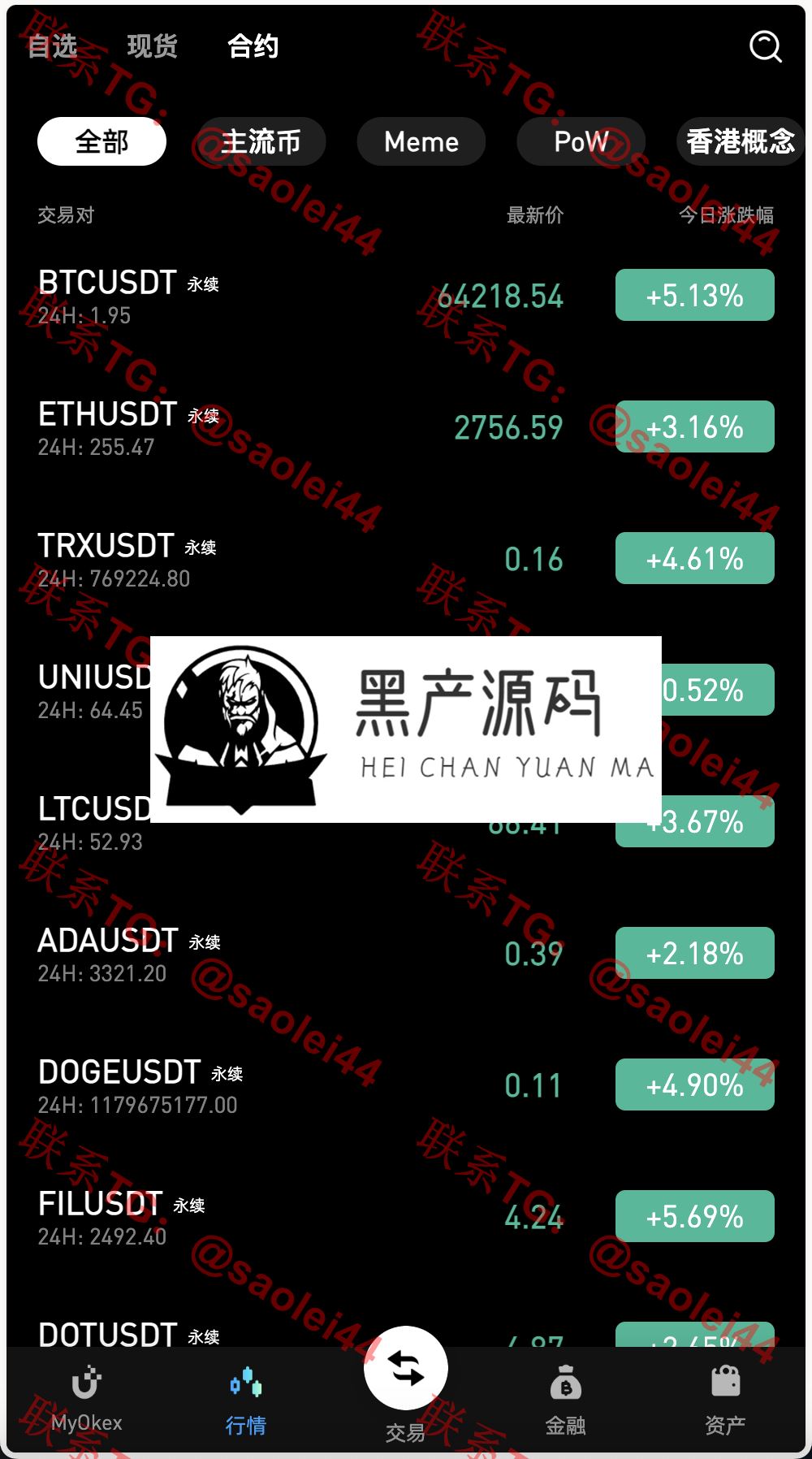Go to the 金融 bottom tab
The width and height of the screenshot is (812, 1459).
[565, 1399]
